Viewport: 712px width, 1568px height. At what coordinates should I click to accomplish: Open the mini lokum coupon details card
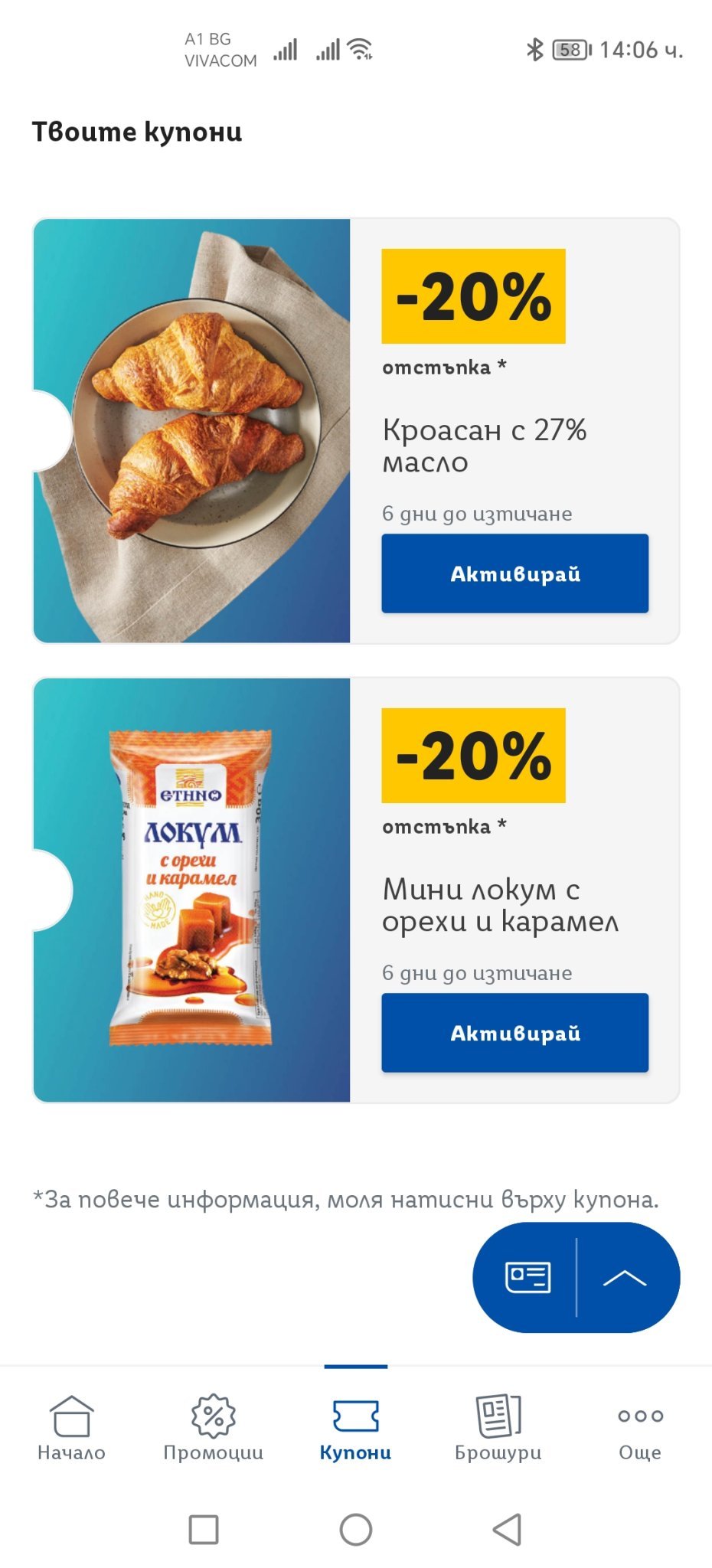click(x=191, y=890)
